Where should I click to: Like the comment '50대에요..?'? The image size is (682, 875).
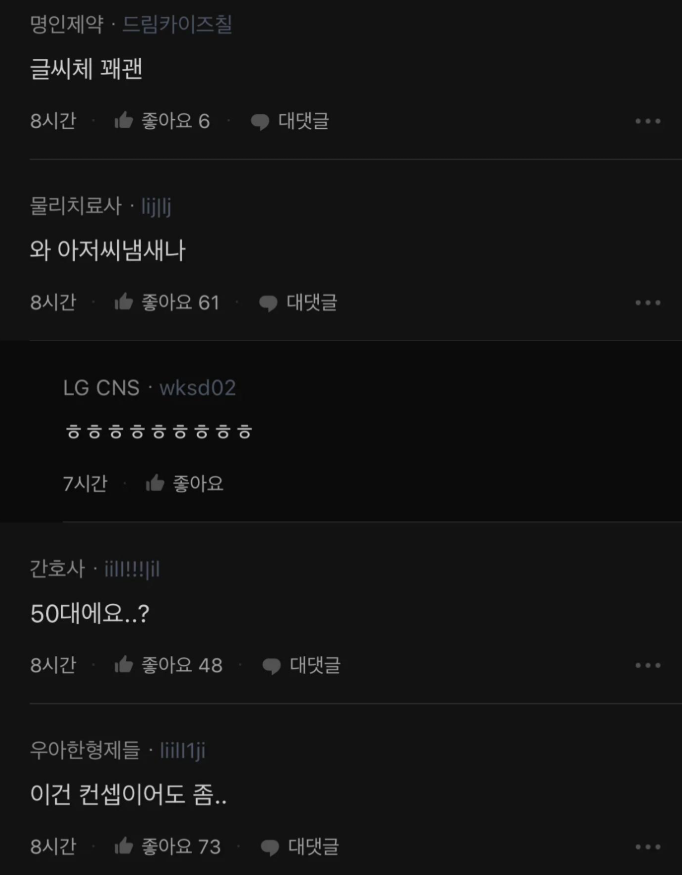coord(168,665)
